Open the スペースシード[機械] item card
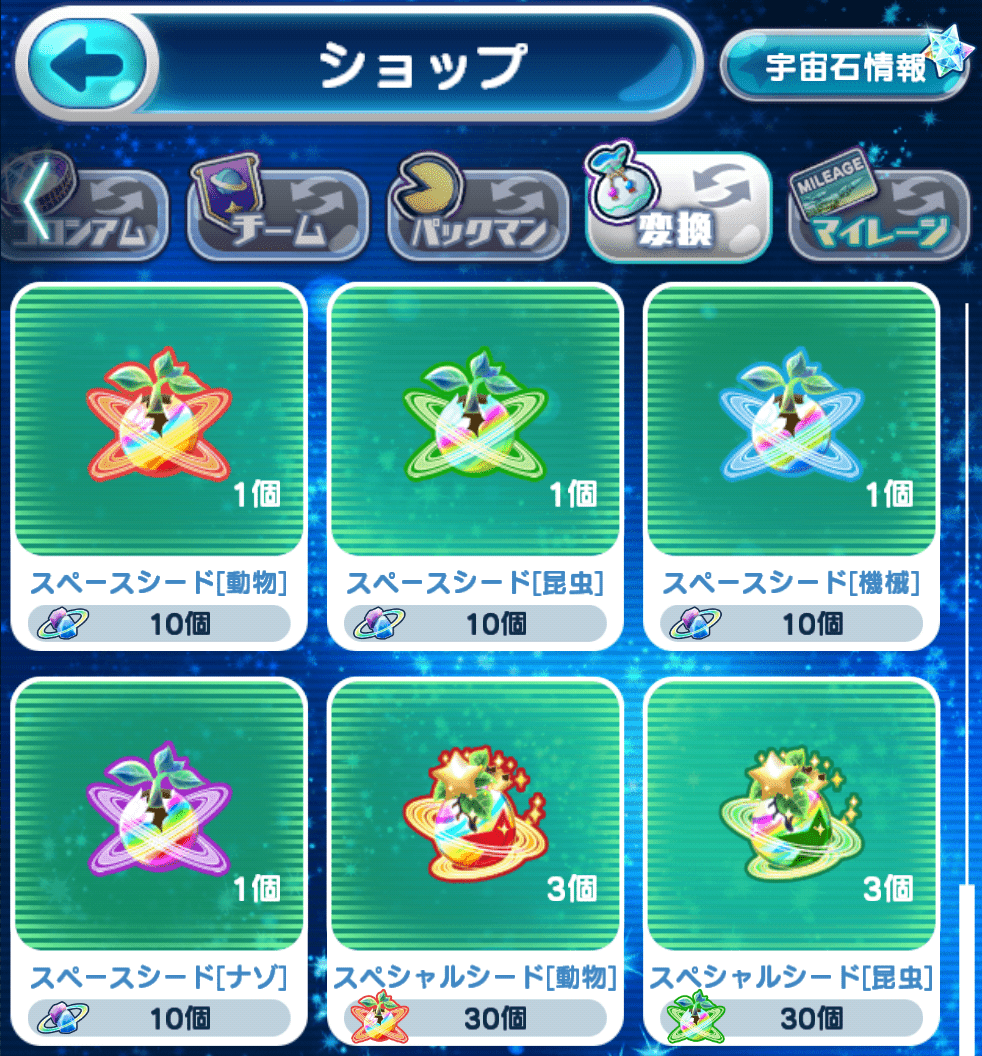 pos(791,466)
